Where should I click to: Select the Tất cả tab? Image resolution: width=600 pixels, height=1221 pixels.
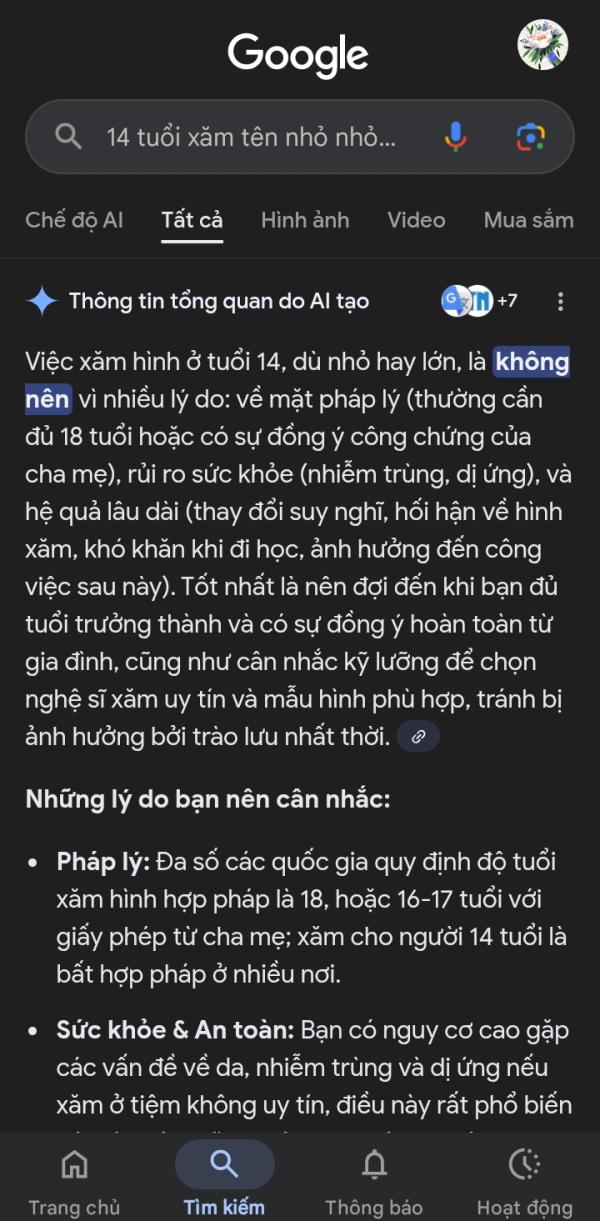click(192, 220)
